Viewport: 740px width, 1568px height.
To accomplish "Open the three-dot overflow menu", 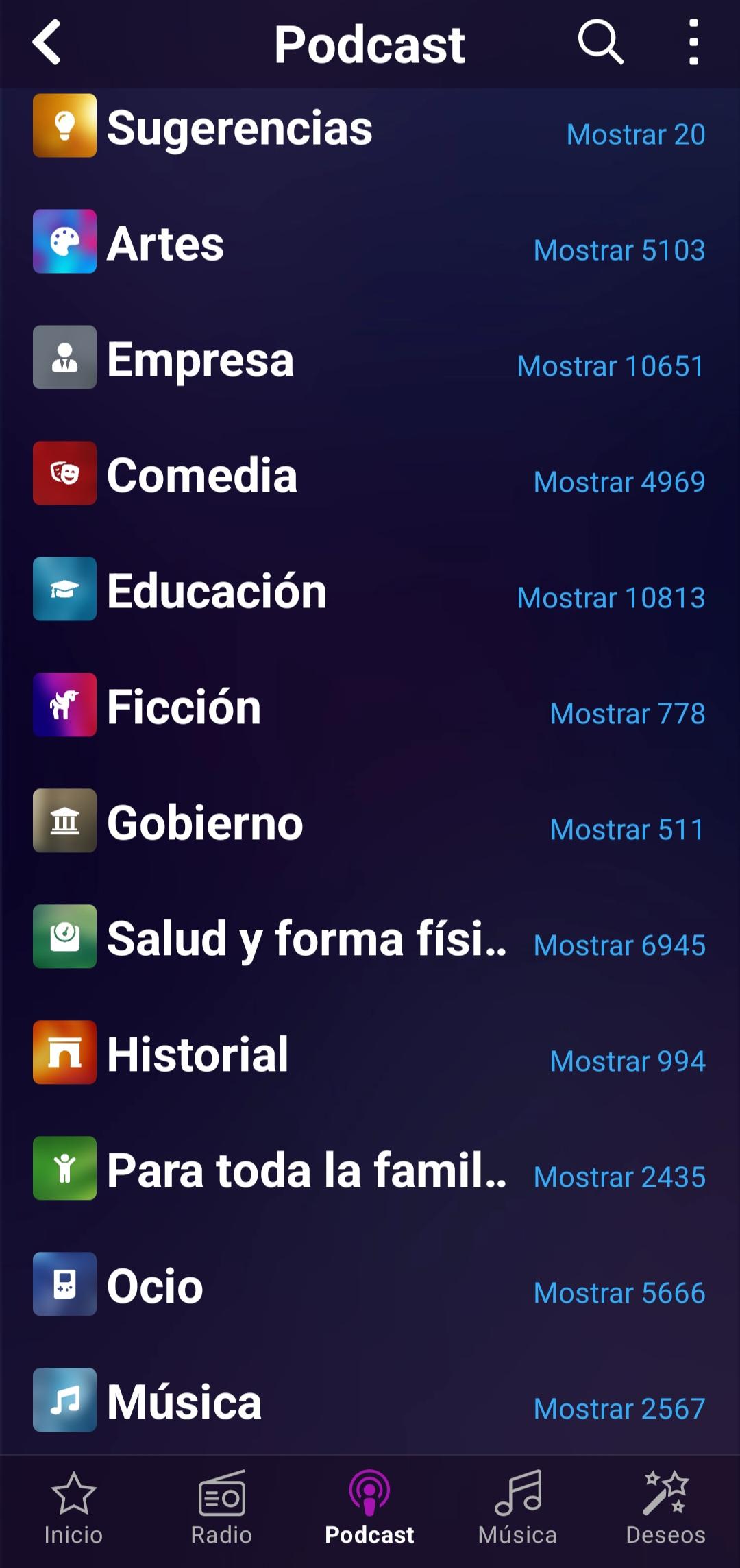I will pos(693,43).
